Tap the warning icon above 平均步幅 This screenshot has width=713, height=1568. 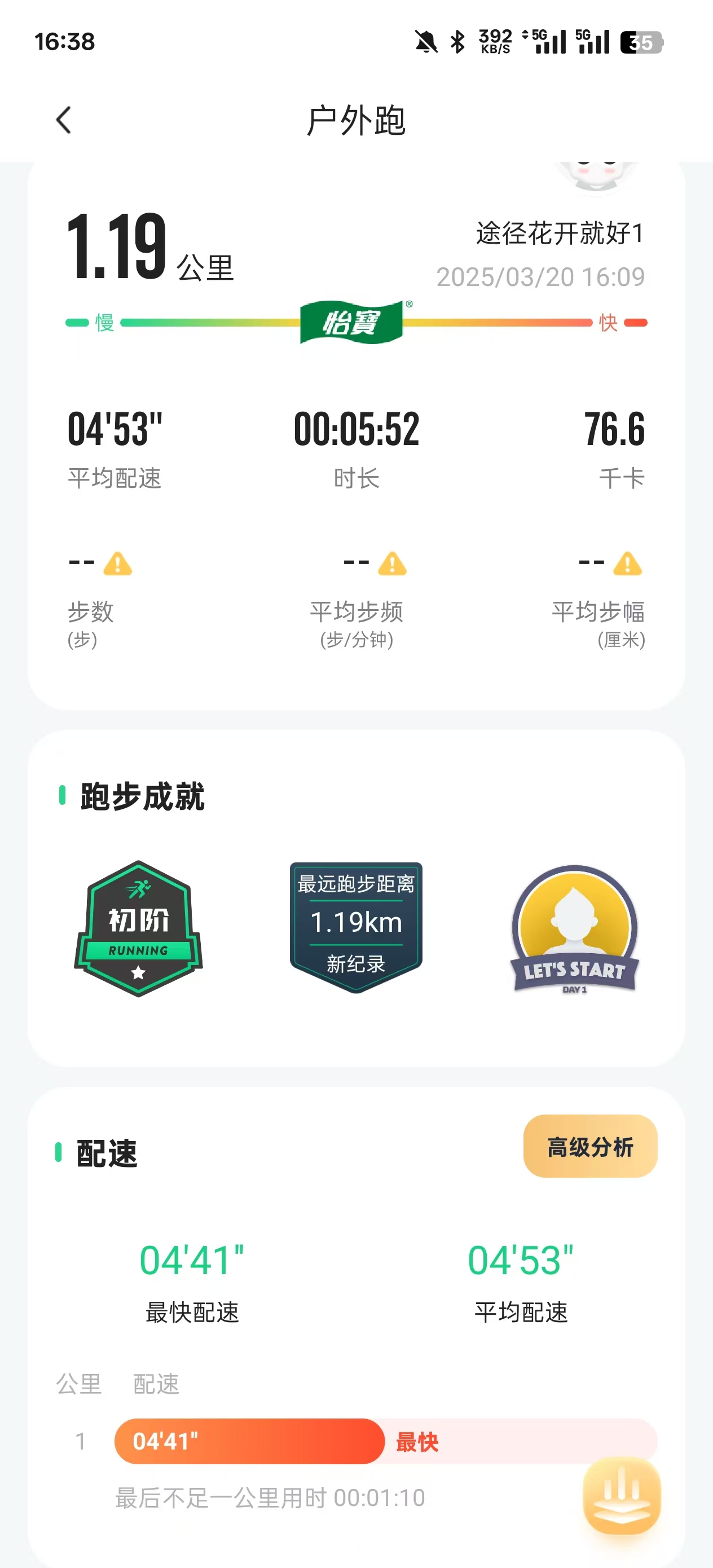coord(627,563)
